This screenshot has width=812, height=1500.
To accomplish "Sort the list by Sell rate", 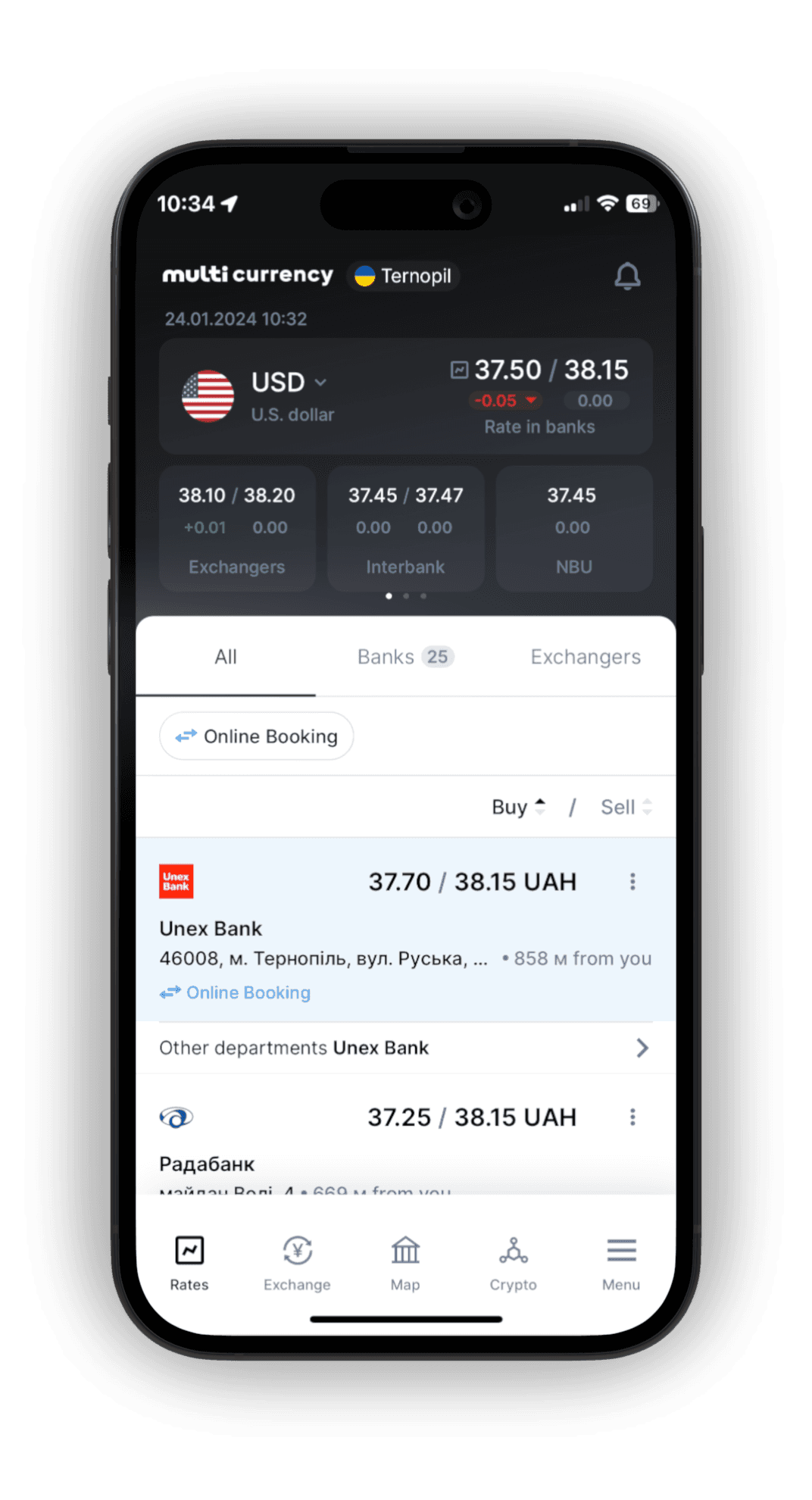I will click(626, 808).
